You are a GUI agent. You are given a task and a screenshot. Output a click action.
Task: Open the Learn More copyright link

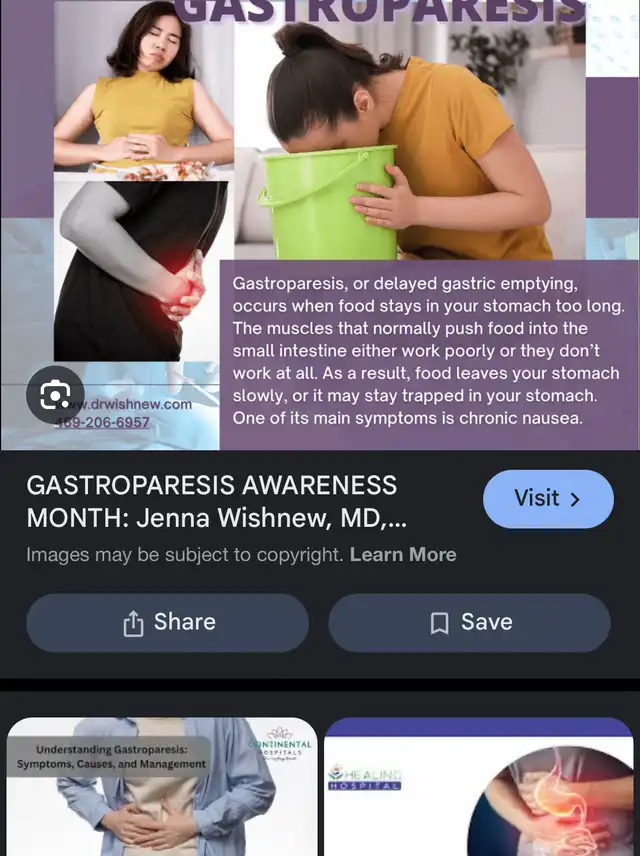click(x=403, y=555)
